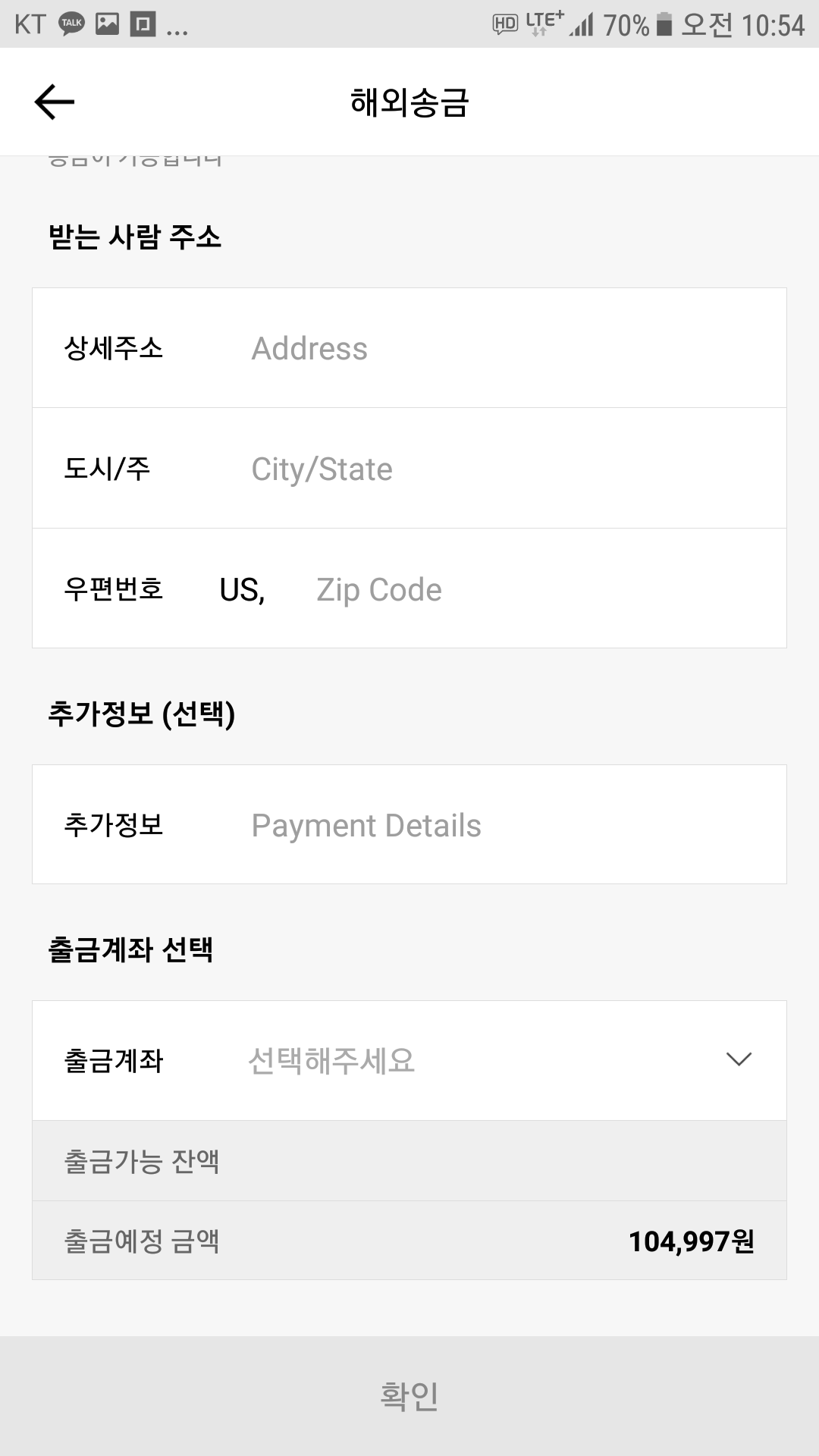Tap the back arrow to exit 해외송금

click(52, 101)
